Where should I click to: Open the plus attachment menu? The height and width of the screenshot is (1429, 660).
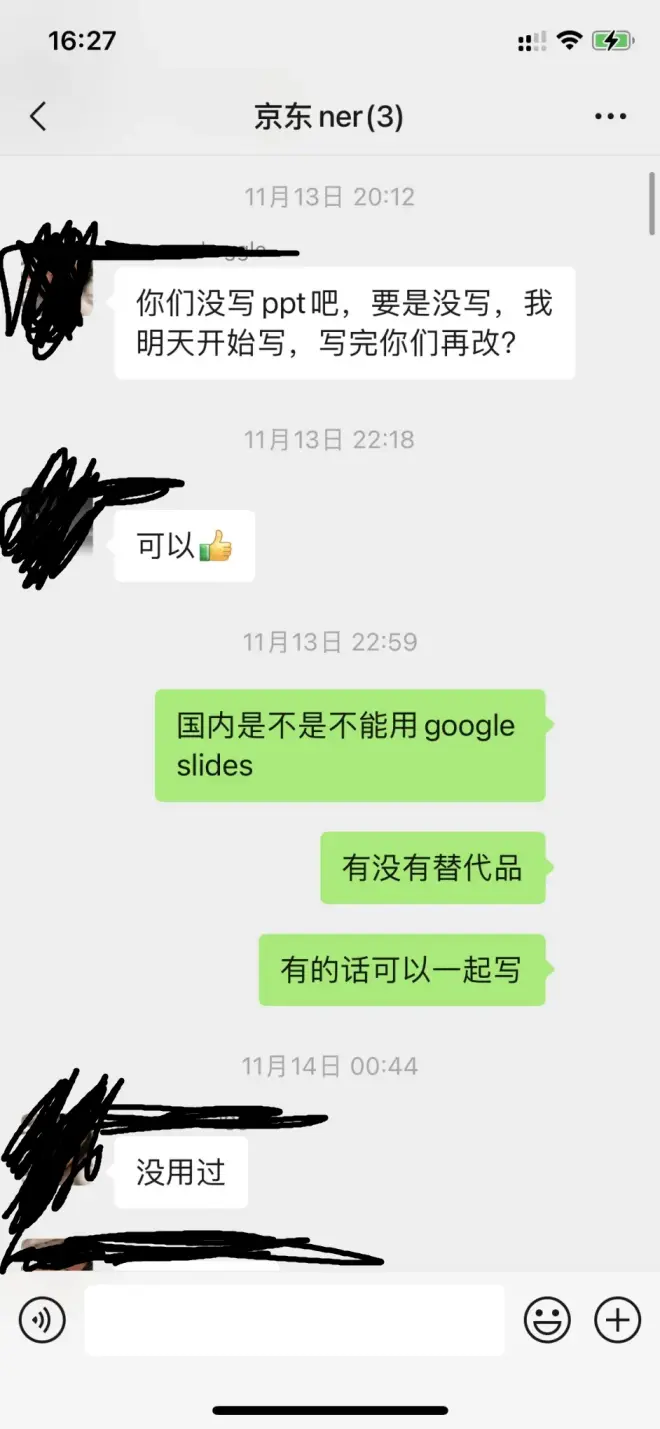tap(617, 1320)
